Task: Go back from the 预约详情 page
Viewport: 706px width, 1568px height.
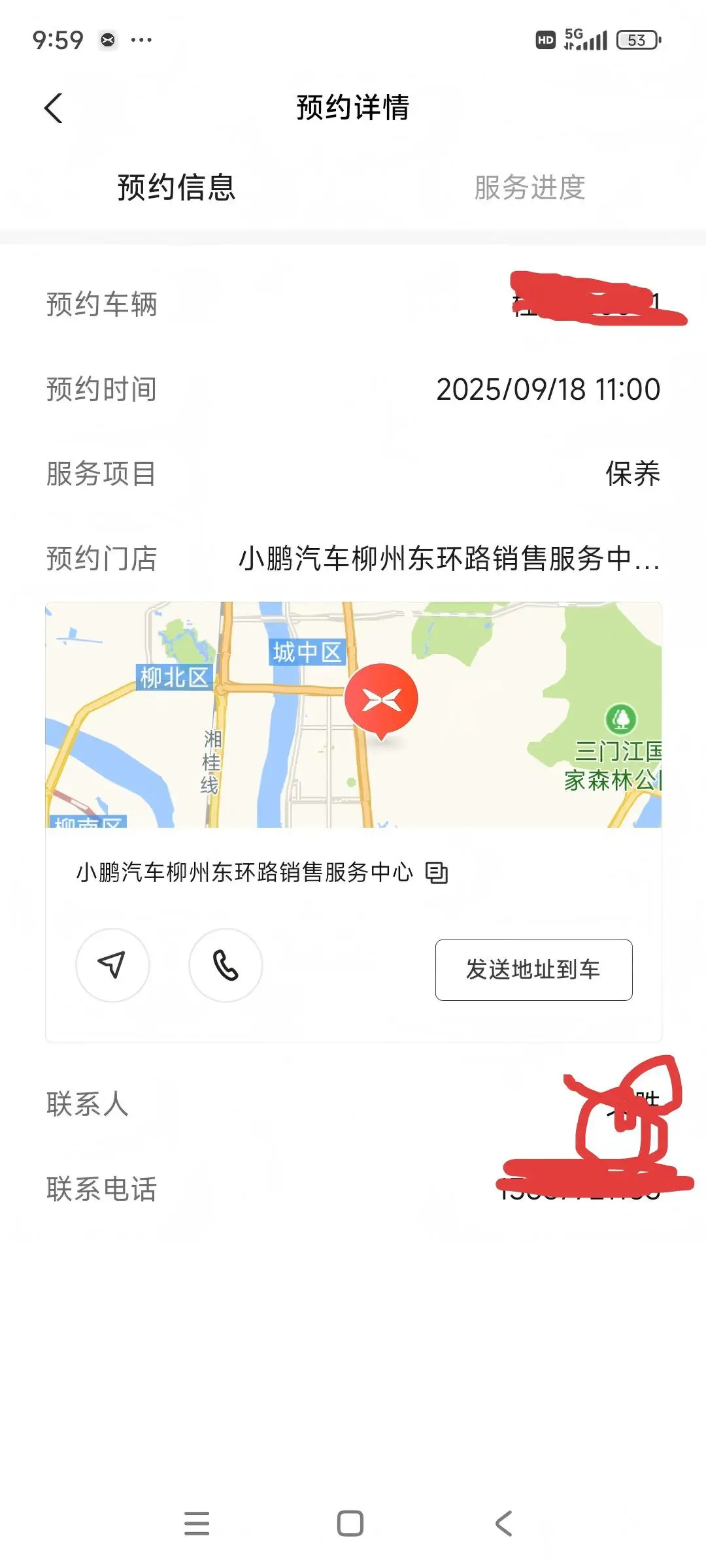Action: coord(54,108)
